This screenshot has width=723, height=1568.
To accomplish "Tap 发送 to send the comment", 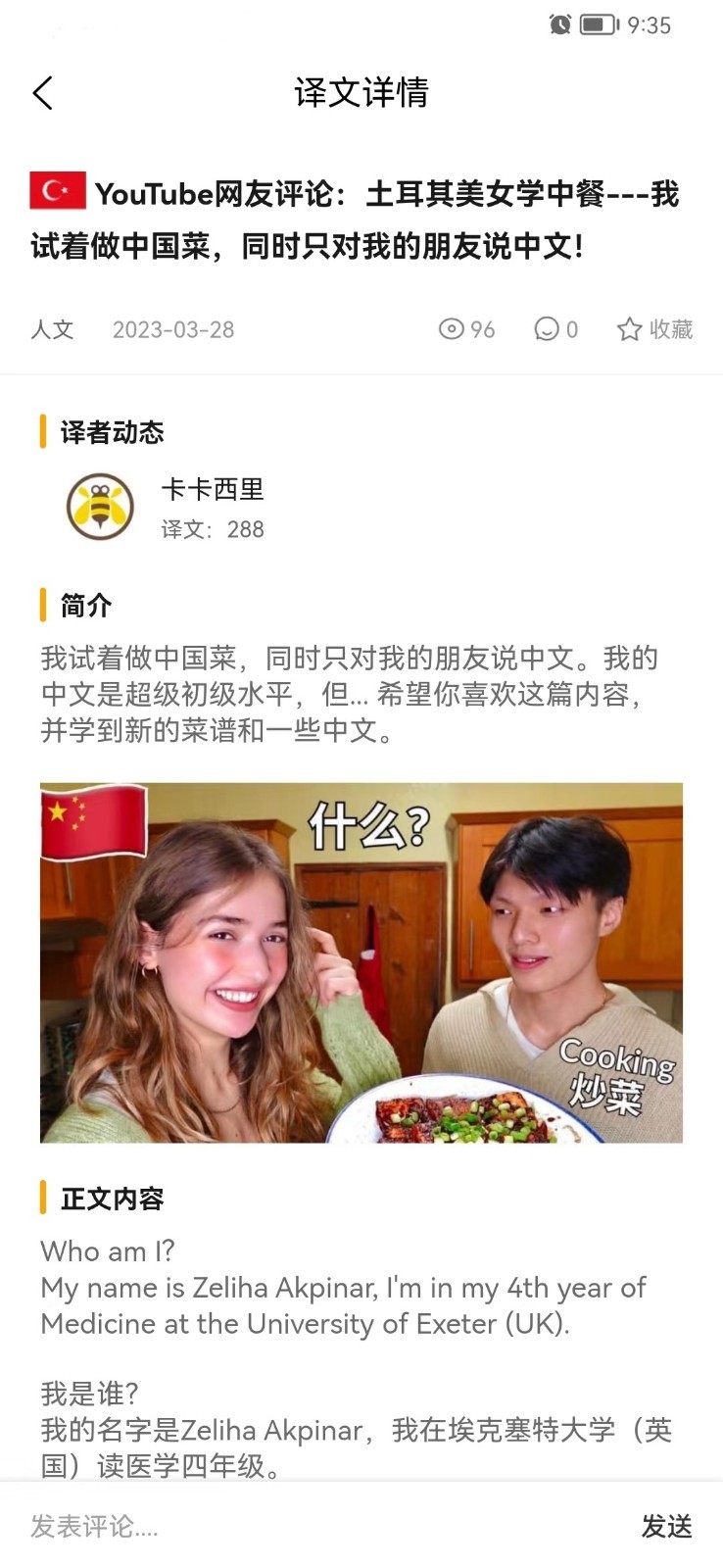I will (666, 1526).
